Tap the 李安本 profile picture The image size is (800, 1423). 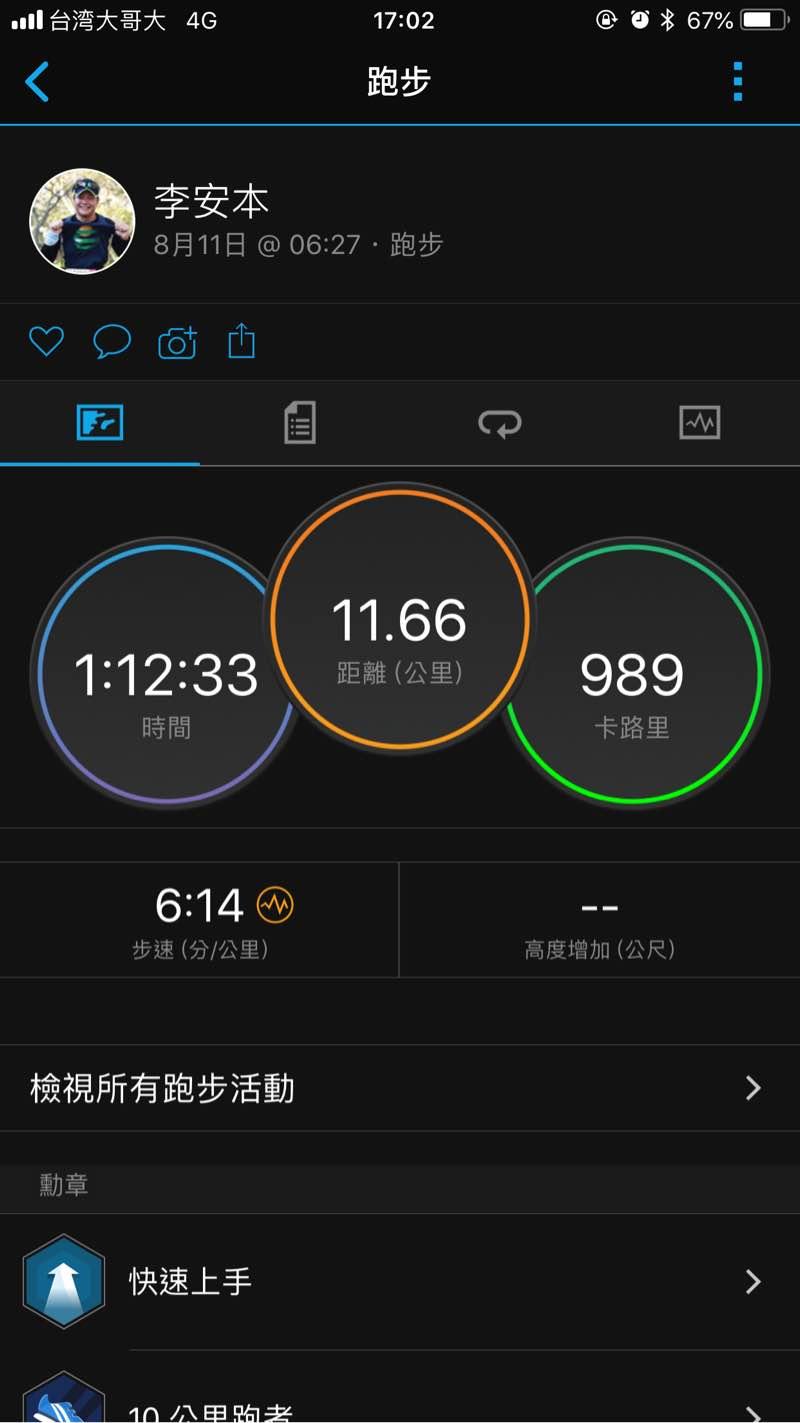tap(82, 221)
